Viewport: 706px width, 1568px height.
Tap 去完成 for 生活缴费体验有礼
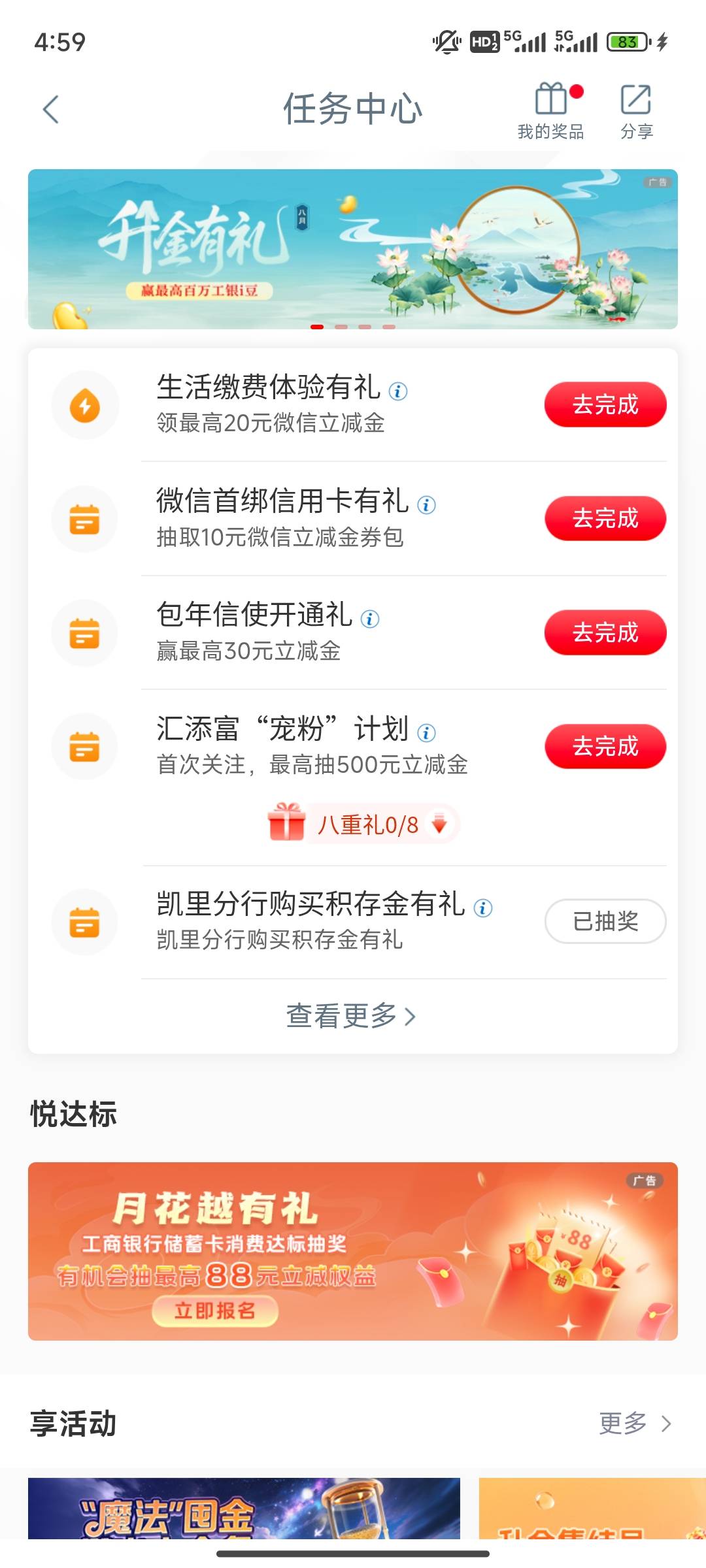point(605,404)
